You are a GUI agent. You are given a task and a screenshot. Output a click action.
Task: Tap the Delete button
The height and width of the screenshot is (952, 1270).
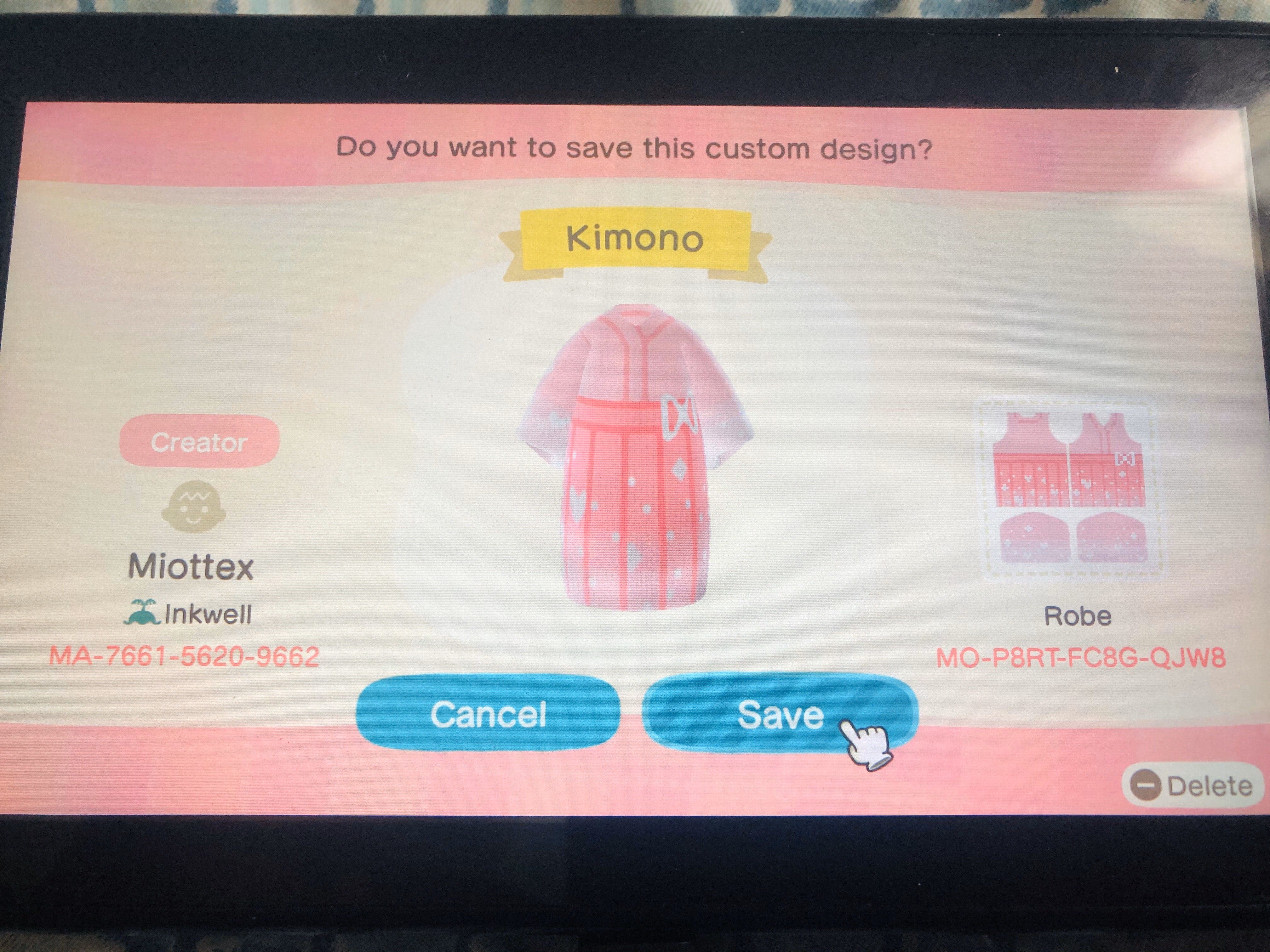click(1192, 785)
